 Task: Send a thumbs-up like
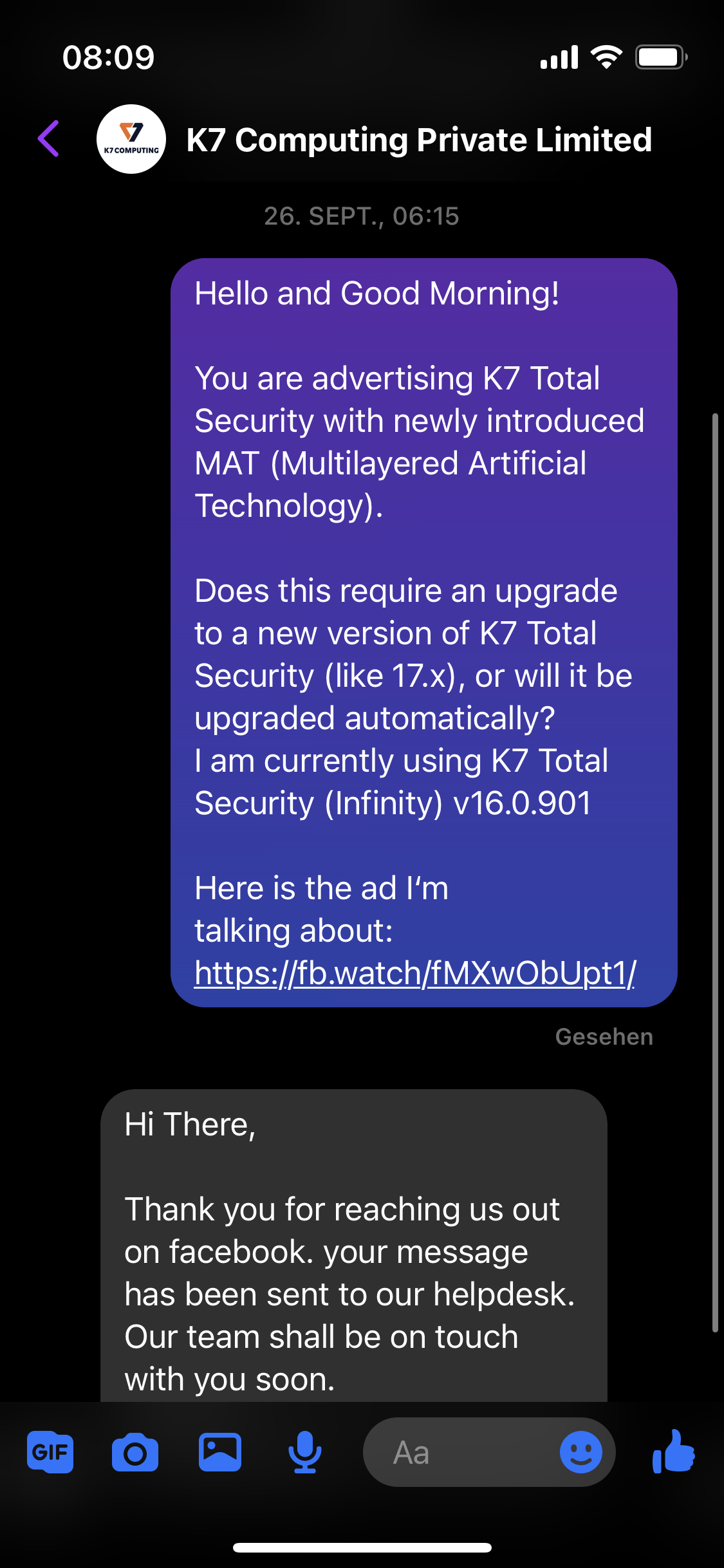(673, 1453)
